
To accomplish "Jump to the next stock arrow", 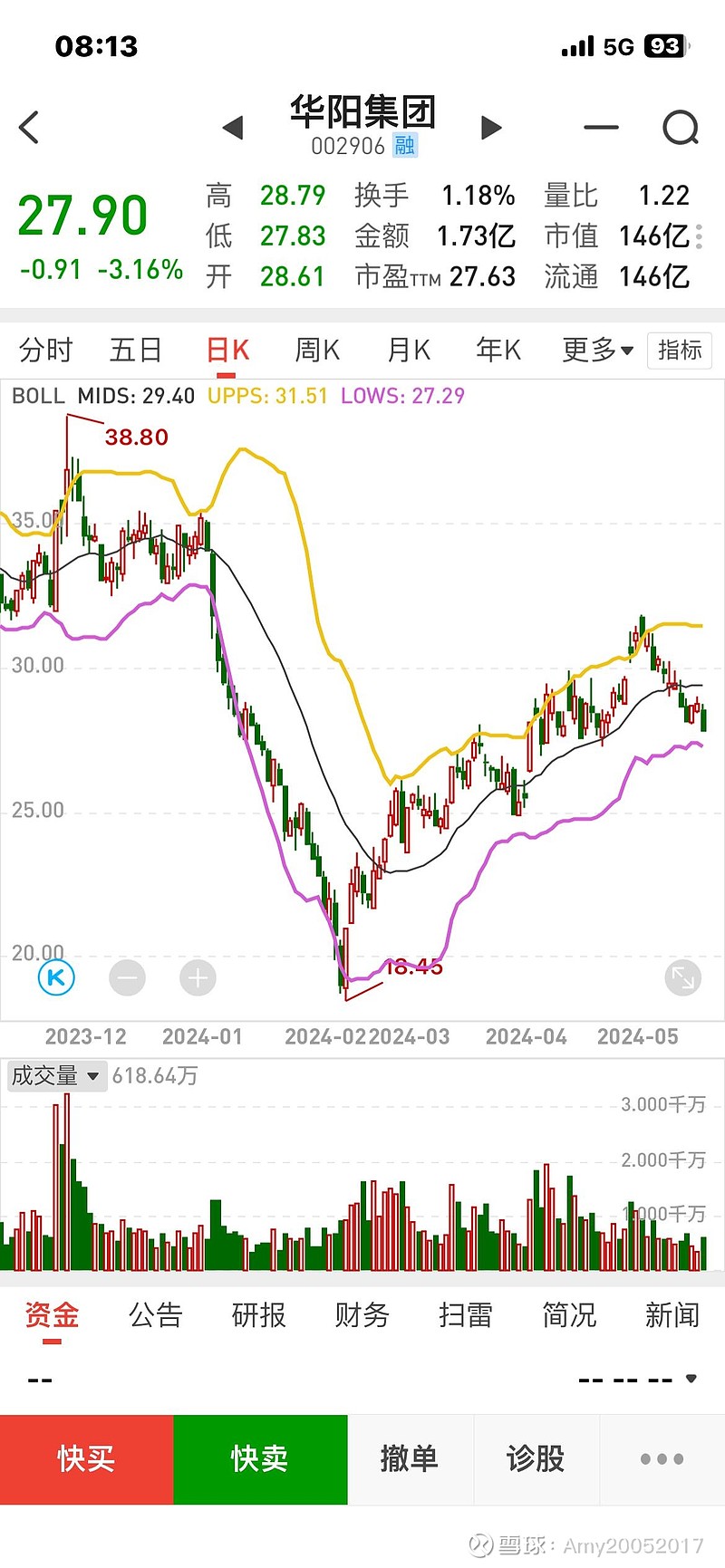I will point(491,128).
